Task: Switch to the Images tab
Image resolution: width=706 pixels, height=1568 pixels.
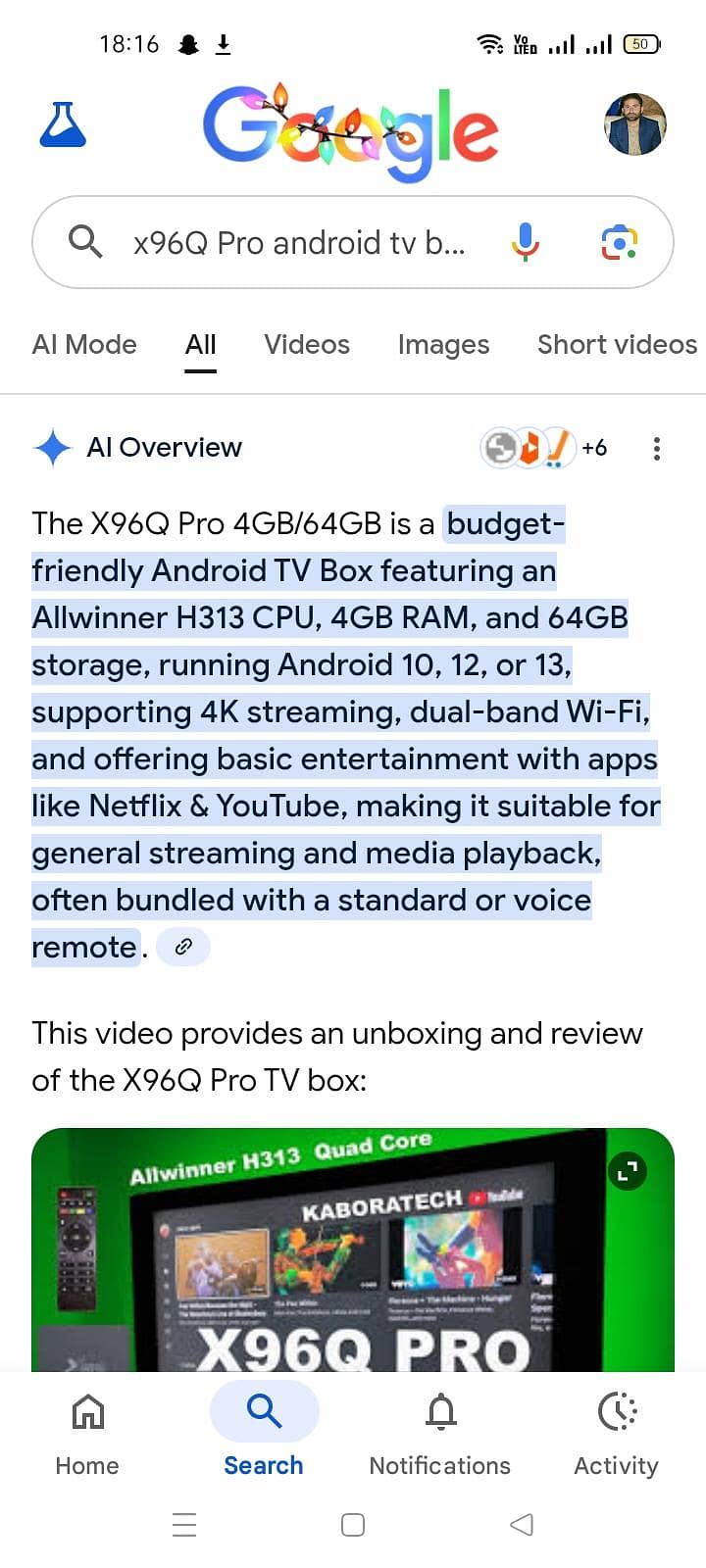Action: [443, 345]
